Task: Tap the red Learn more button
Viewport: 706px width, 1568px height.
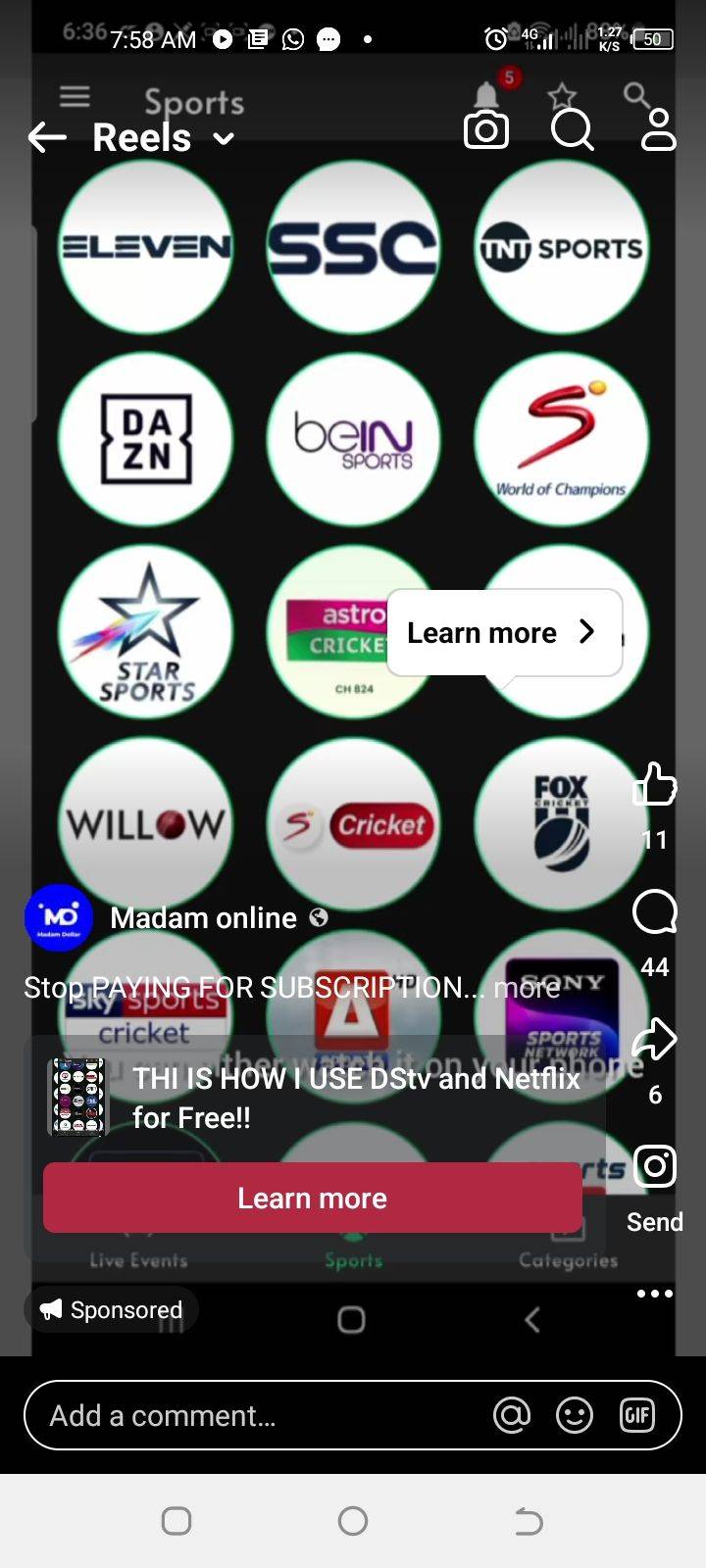Action: [x=312, y=1198]
